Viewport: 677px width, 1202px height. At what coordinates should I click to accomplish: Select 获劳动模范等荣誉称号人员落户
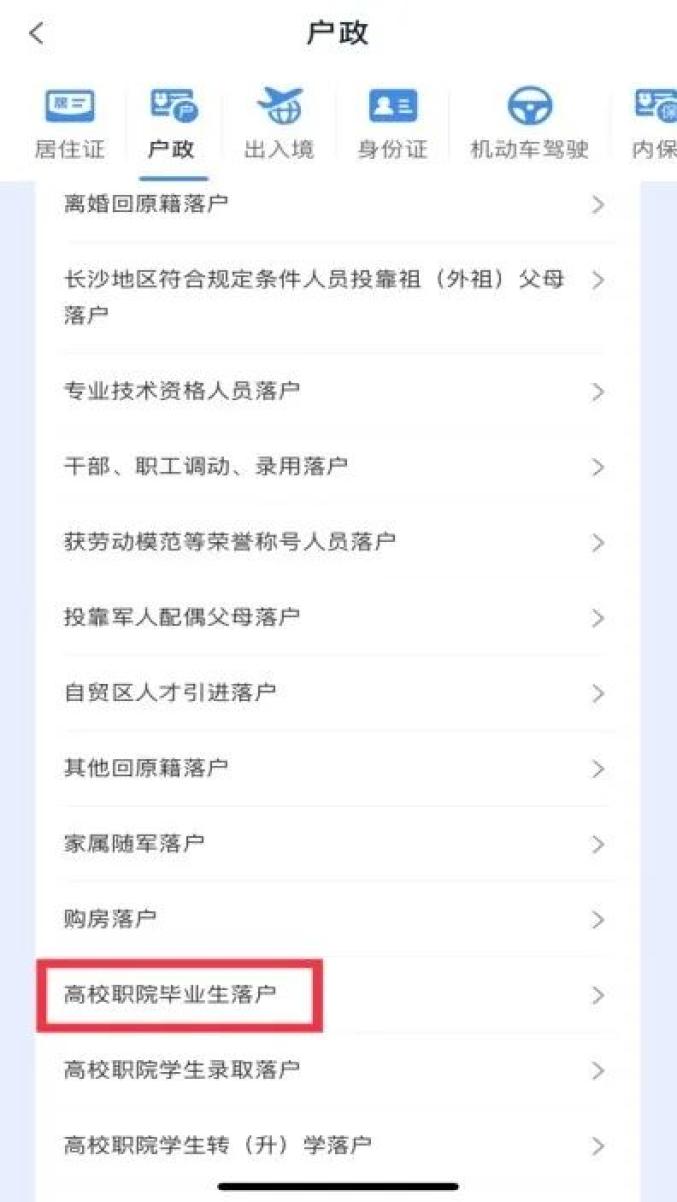point(337,542)
